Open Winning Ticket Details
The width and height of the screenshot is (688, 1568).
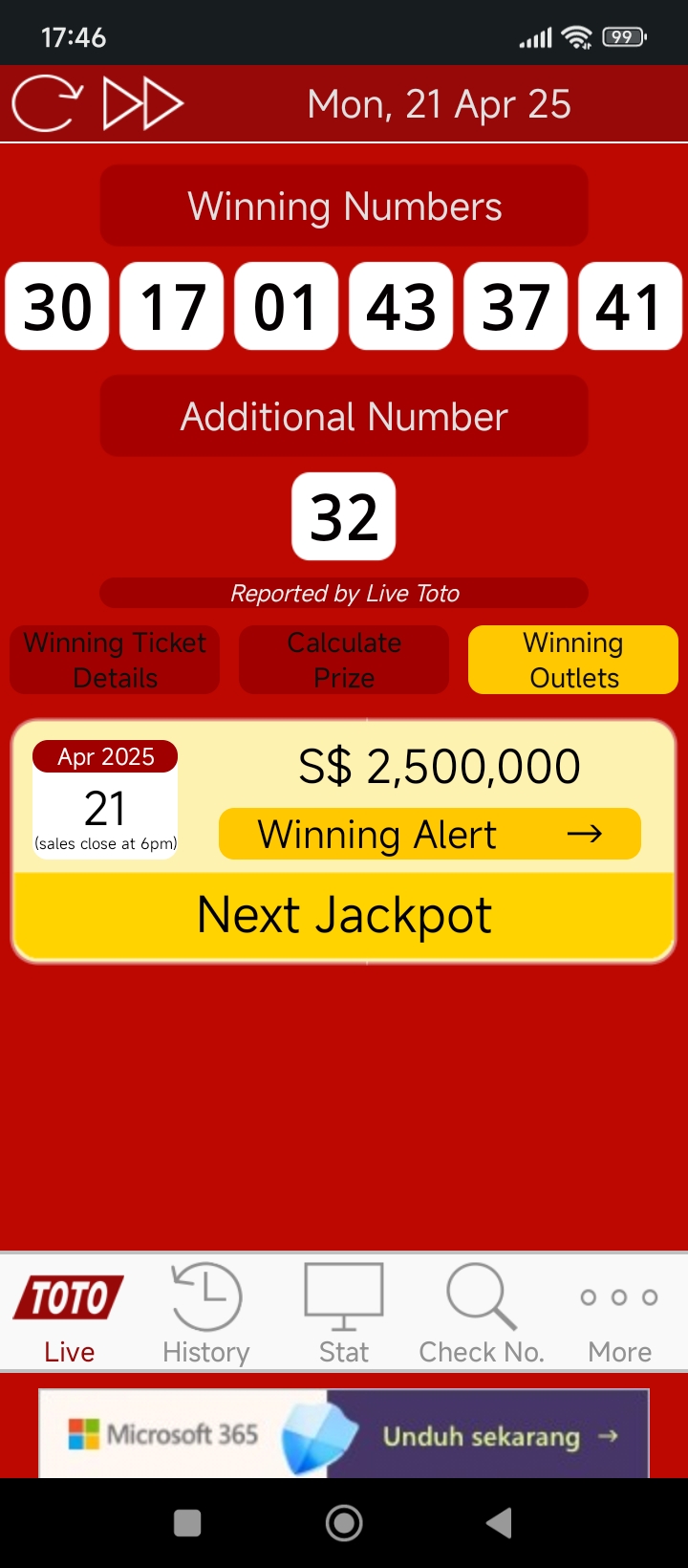point(115,660)
